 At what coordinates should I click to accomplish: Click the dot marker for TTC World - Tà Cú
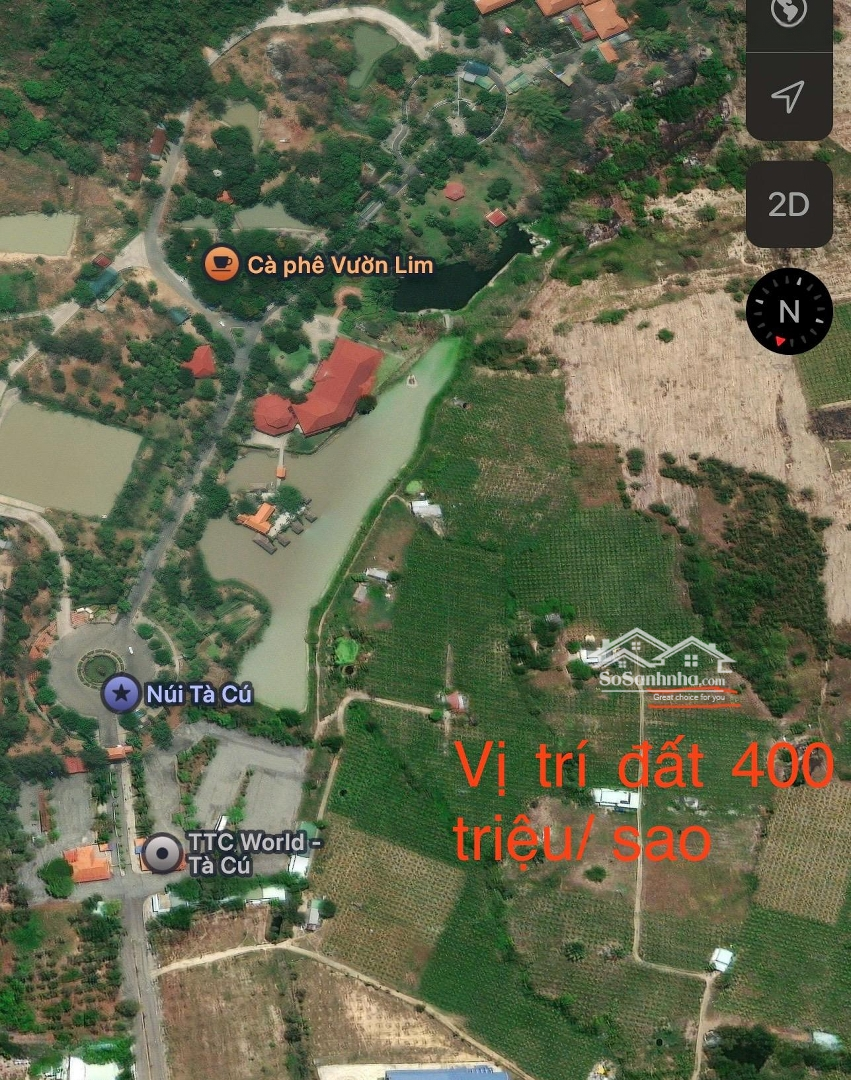pyautogui.click(x=163, y=854)
